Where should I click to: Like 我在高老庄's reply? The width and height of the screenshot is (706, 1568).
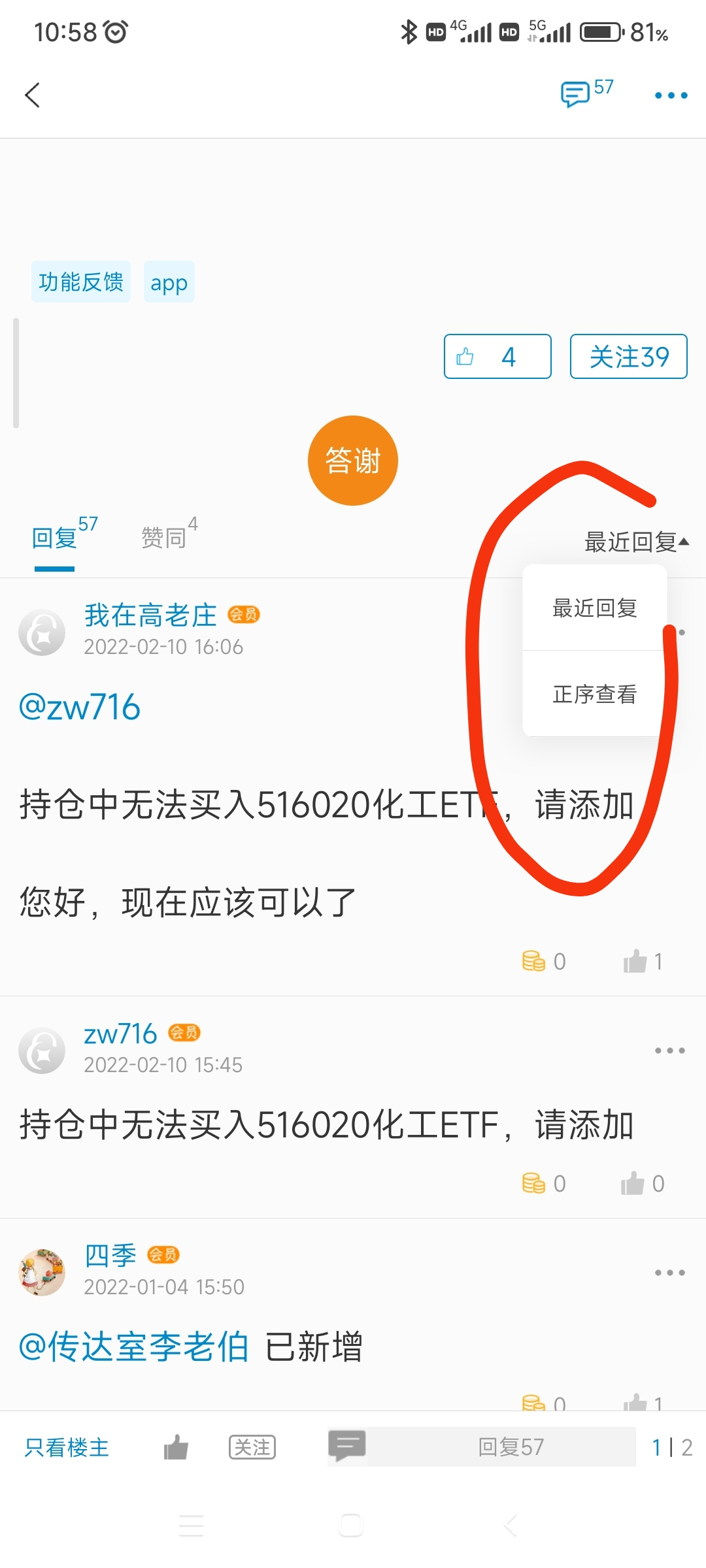[x=643, y=961]
